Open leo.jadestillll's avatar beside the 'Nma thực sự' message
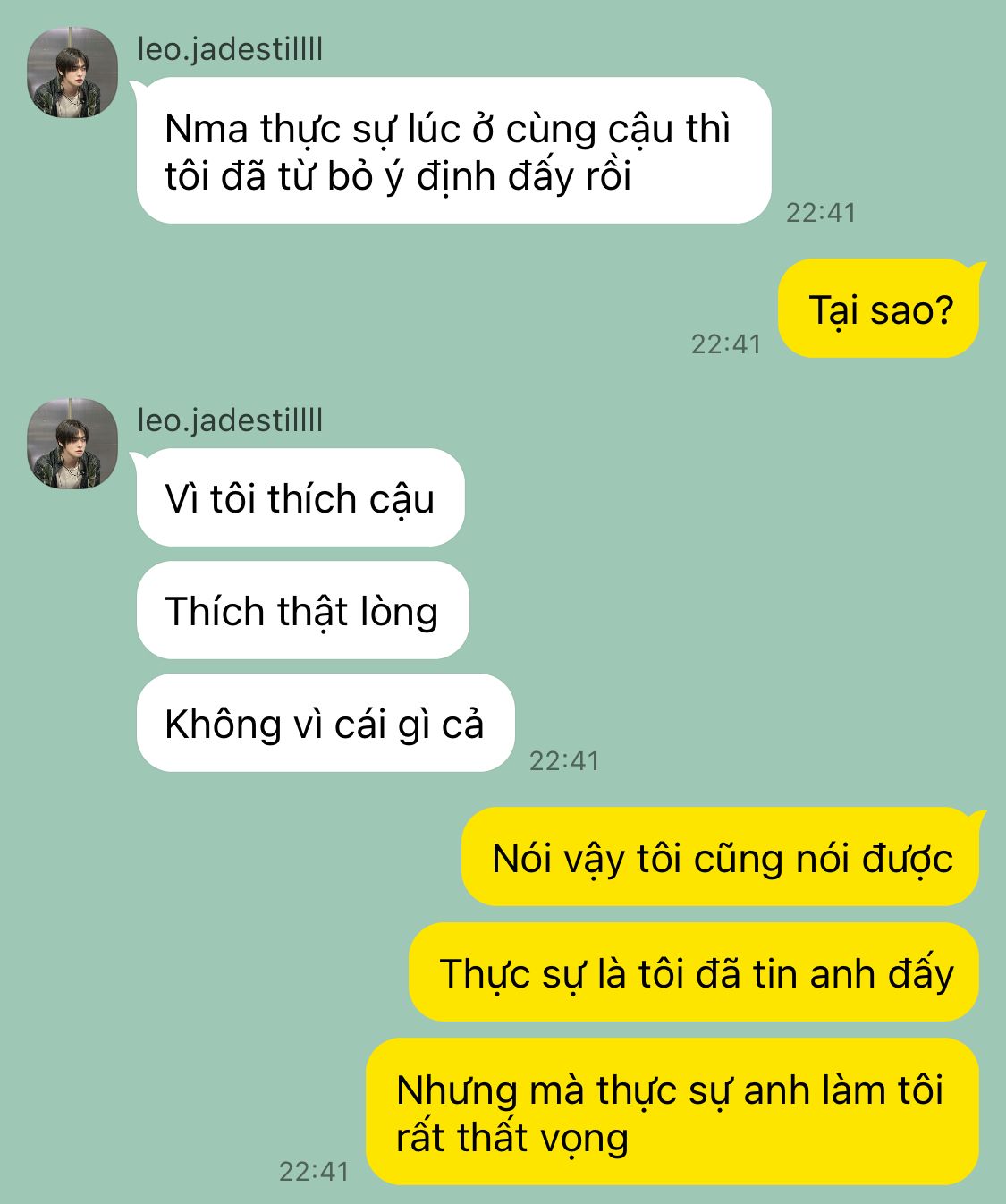The height and width of the screenshot is (1204, 1006). 72,72
